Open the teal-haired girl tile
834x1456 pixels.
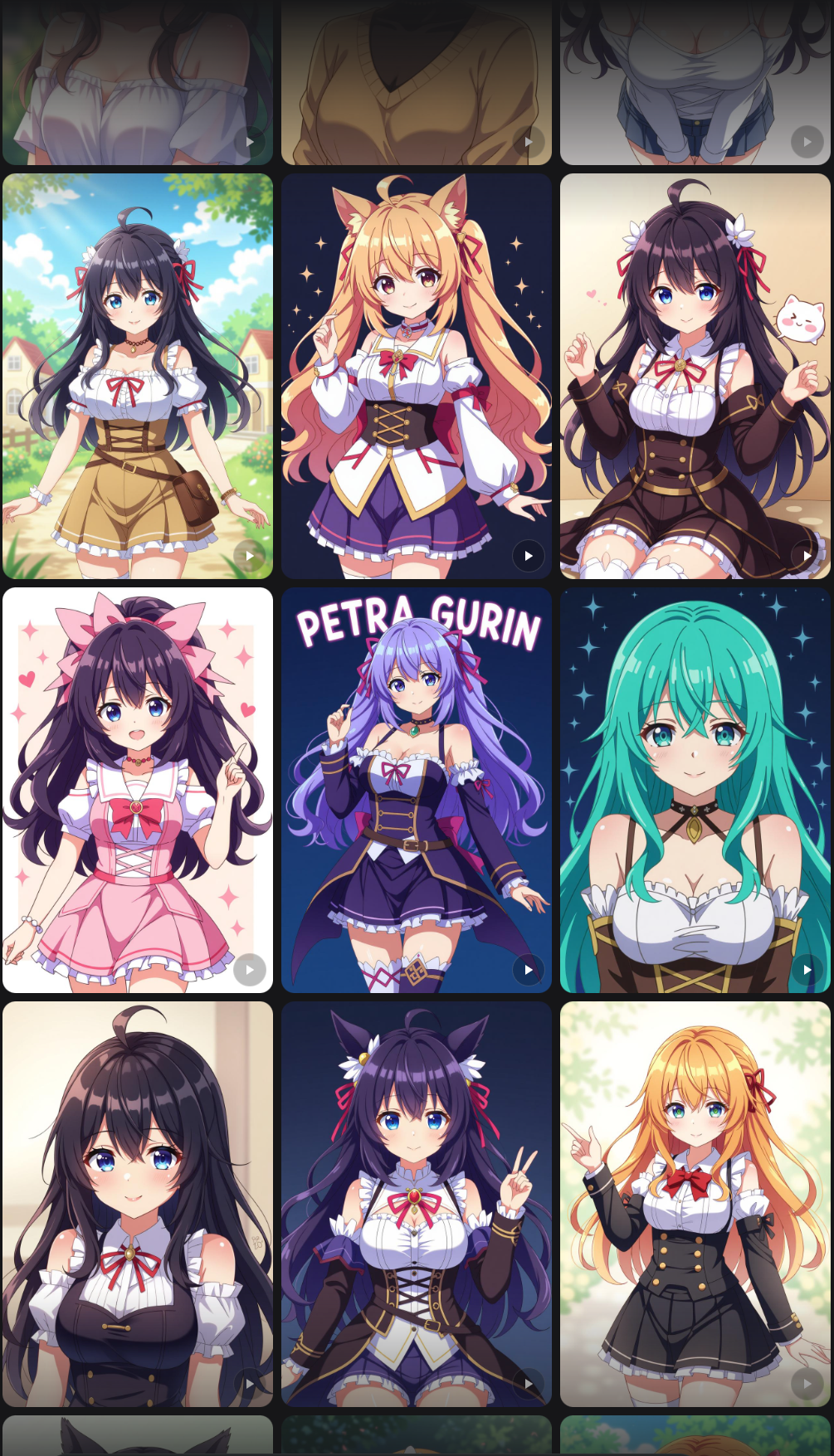tap(695, 789)
